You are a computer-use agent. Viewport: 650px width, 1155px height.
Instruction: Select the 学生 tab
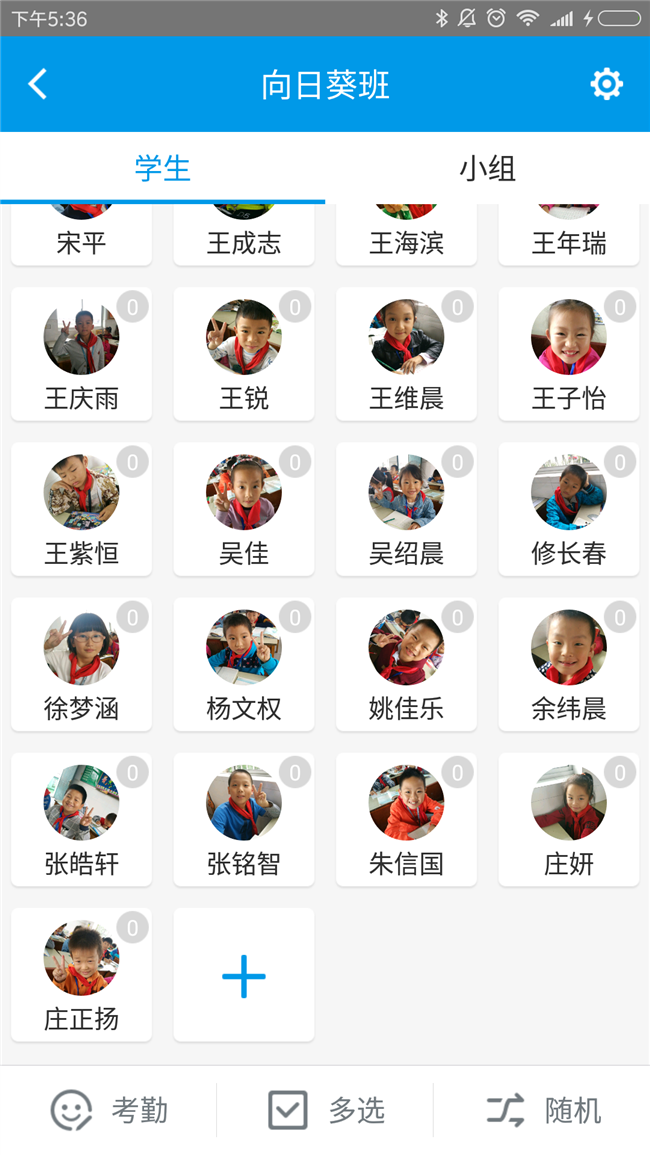pos(162,168)
